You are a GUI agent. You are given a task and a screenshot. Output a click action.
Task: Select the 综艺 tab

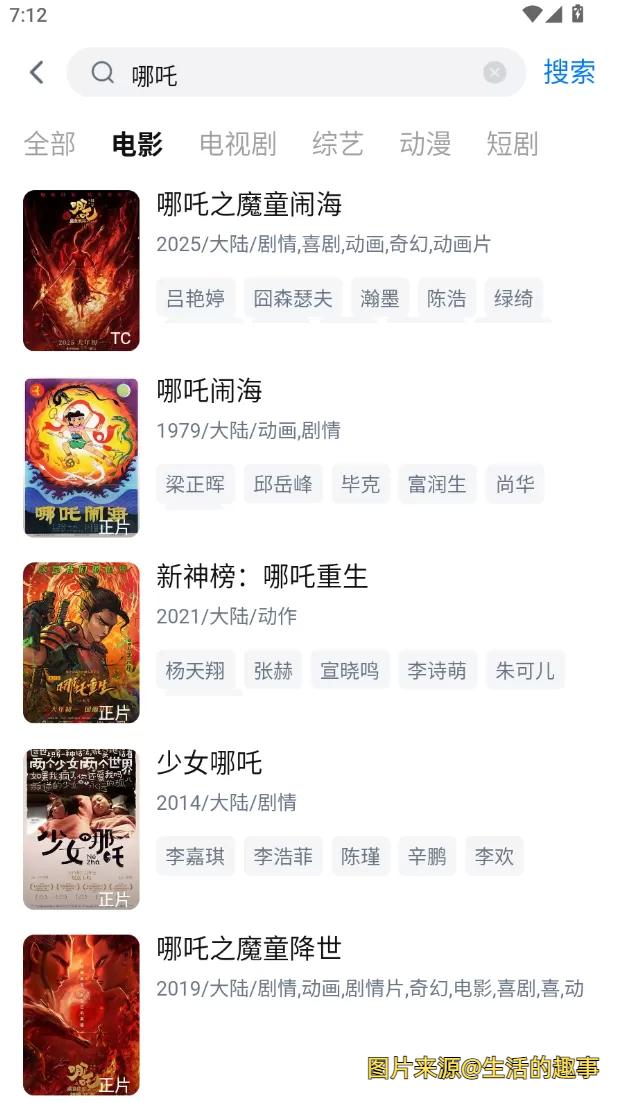tap(337, 144)
